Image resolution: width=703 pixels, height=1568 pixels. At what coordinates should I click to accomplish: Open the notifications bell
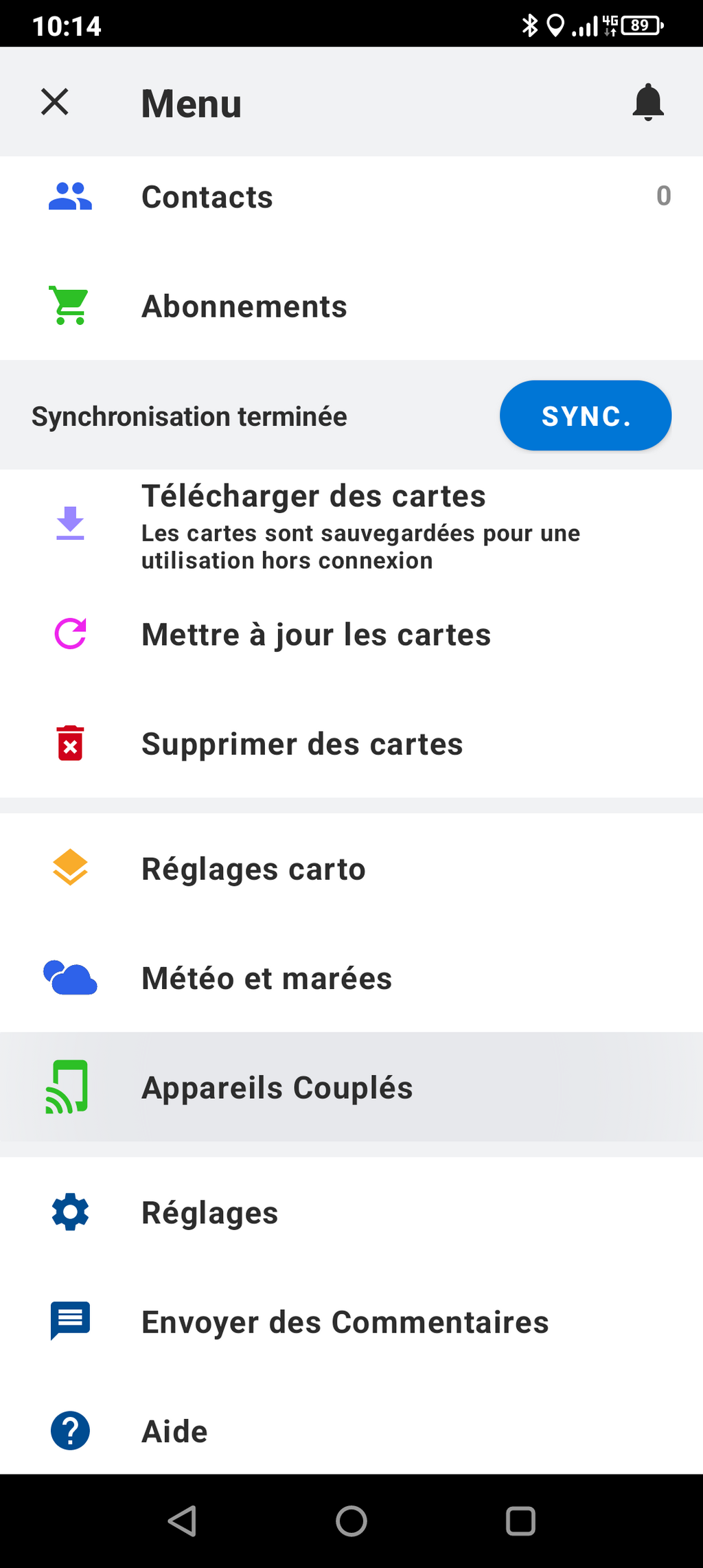coord(648,102)
